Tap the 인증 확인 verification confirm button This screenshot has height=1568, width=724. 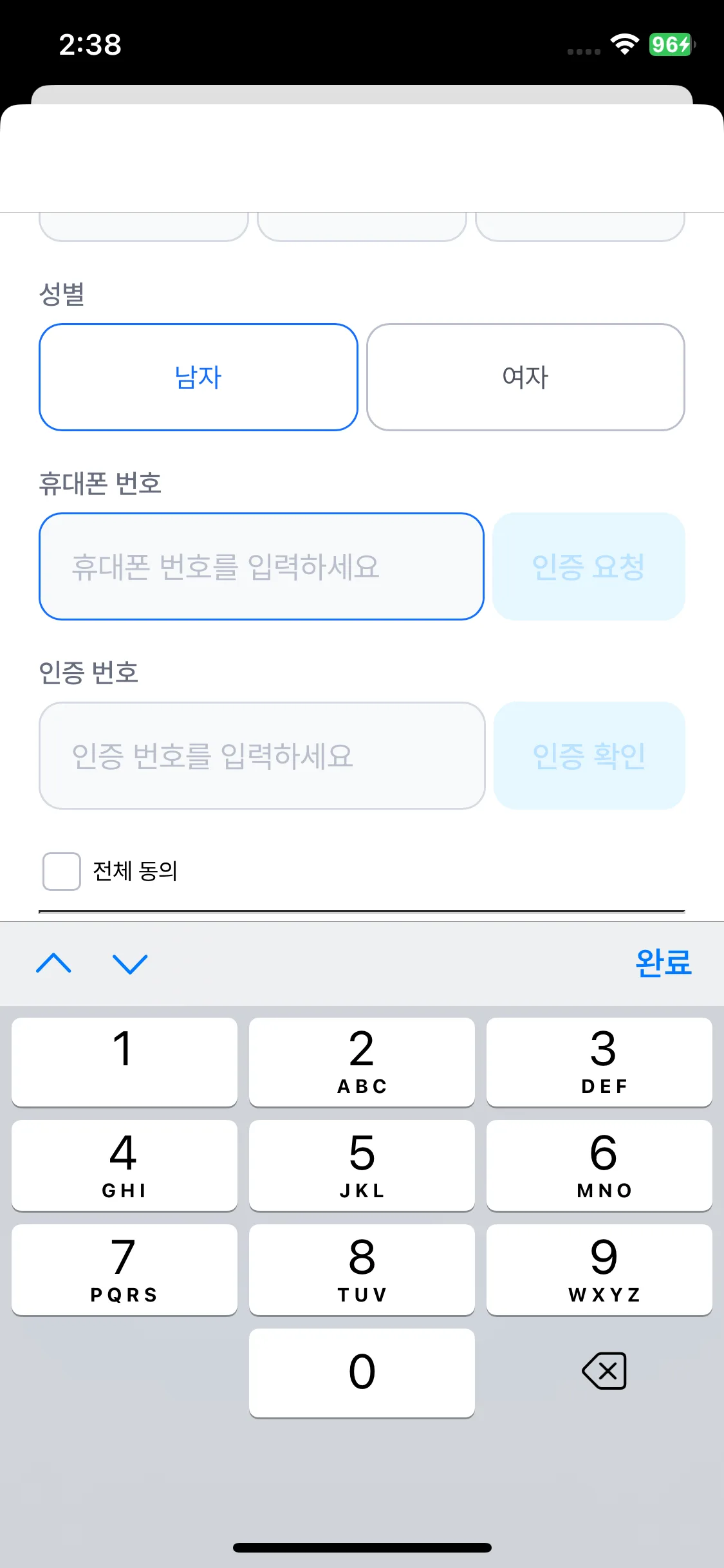pos(589,755)
